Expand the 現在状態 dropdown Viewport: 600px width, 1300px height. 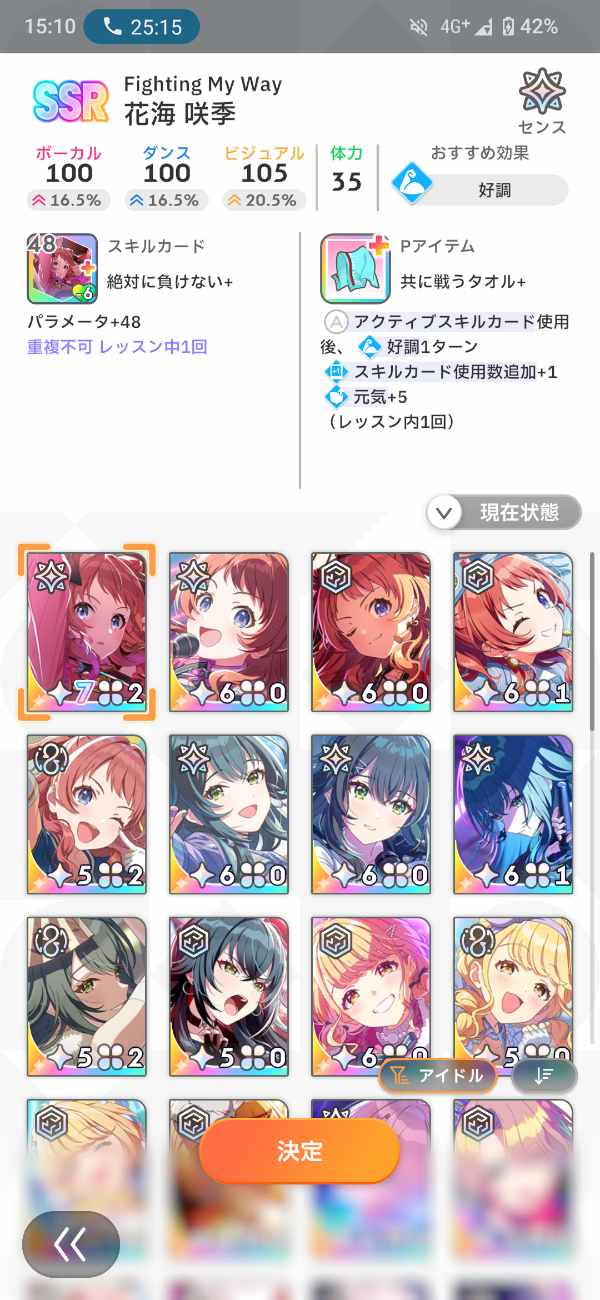click(504, 513)
